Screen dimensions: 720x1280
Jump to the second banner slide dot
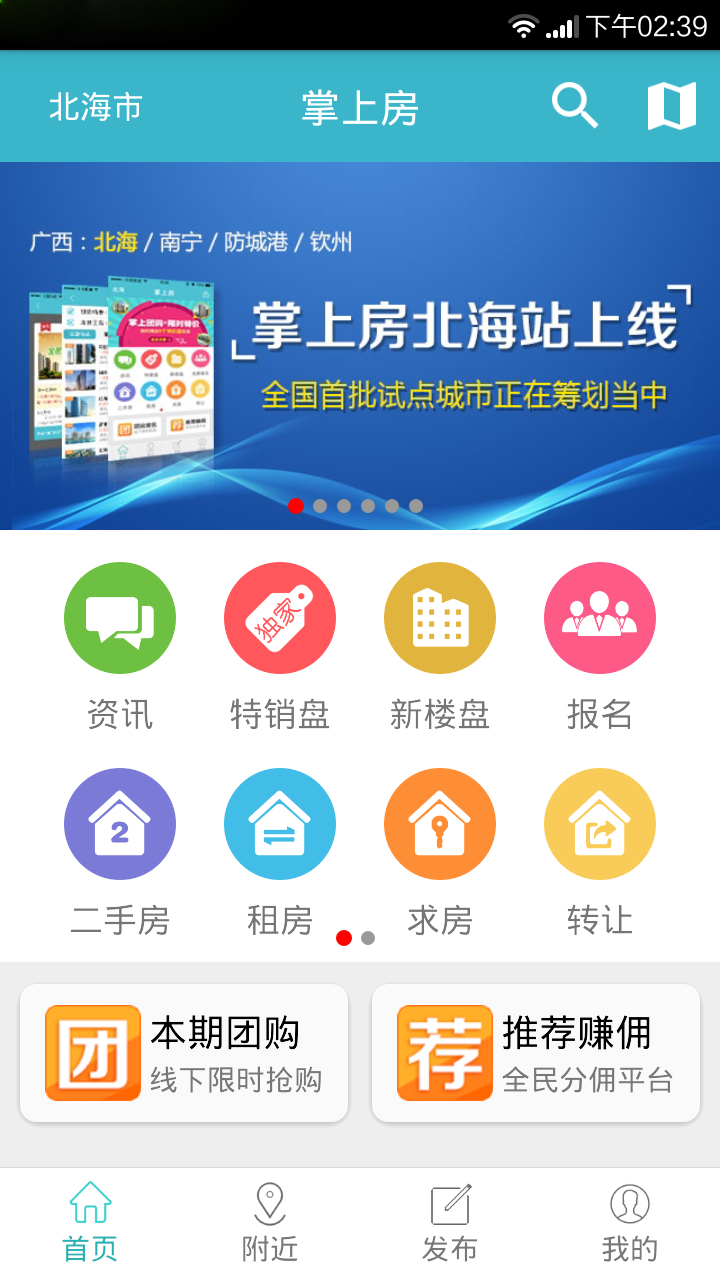click(320, 507)
